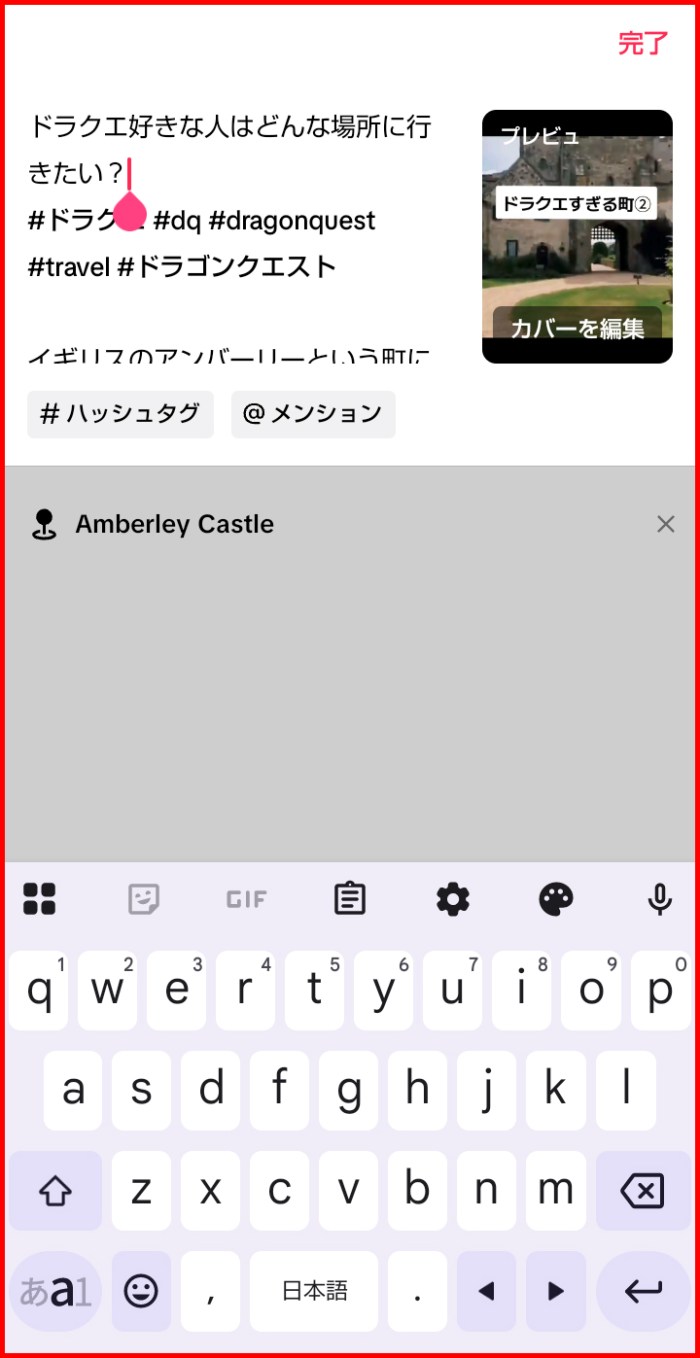
Task: Open the keyboard clipboard
Action: pyautogui.click(x=349, y=899)
